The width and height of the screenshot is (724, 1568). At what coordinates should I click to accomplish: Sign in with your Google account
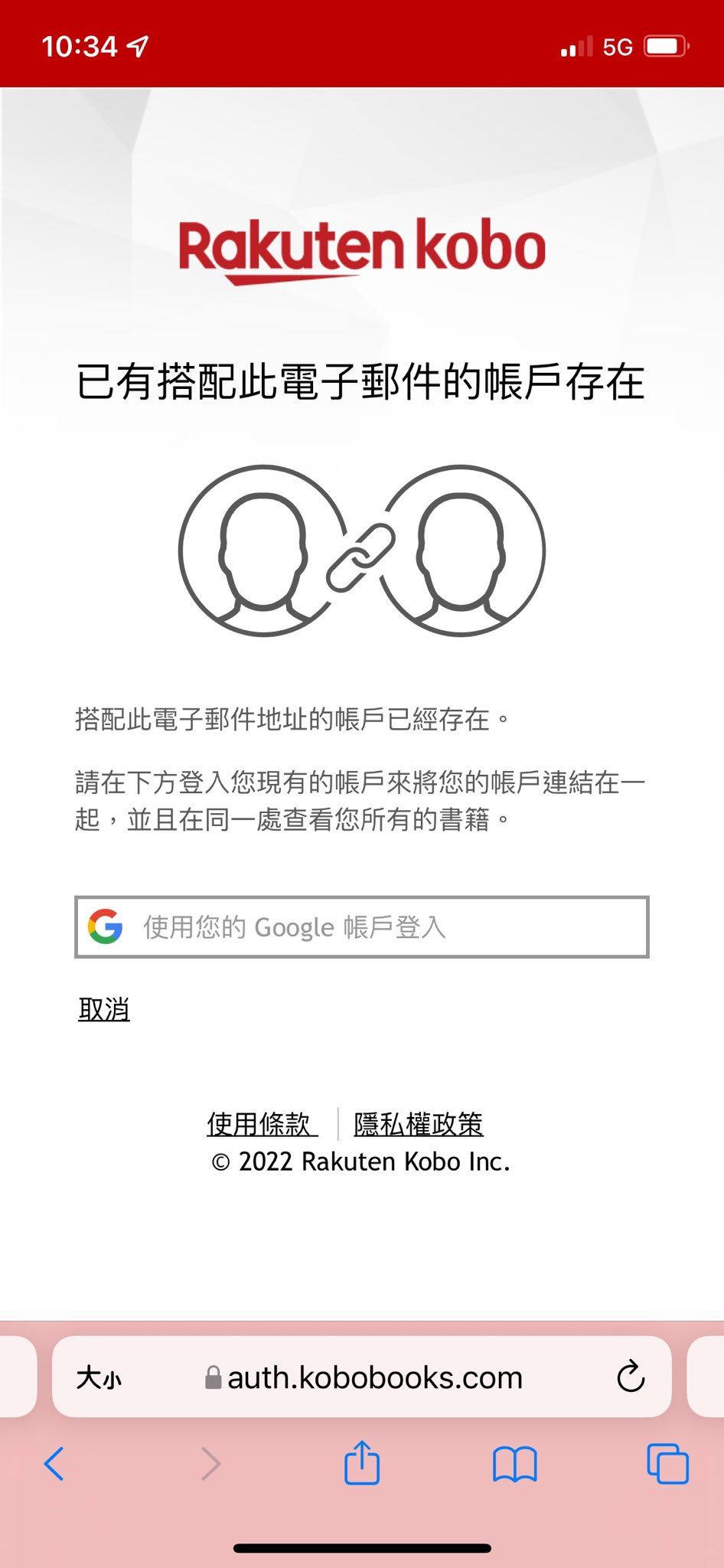[x=361, y=926]
